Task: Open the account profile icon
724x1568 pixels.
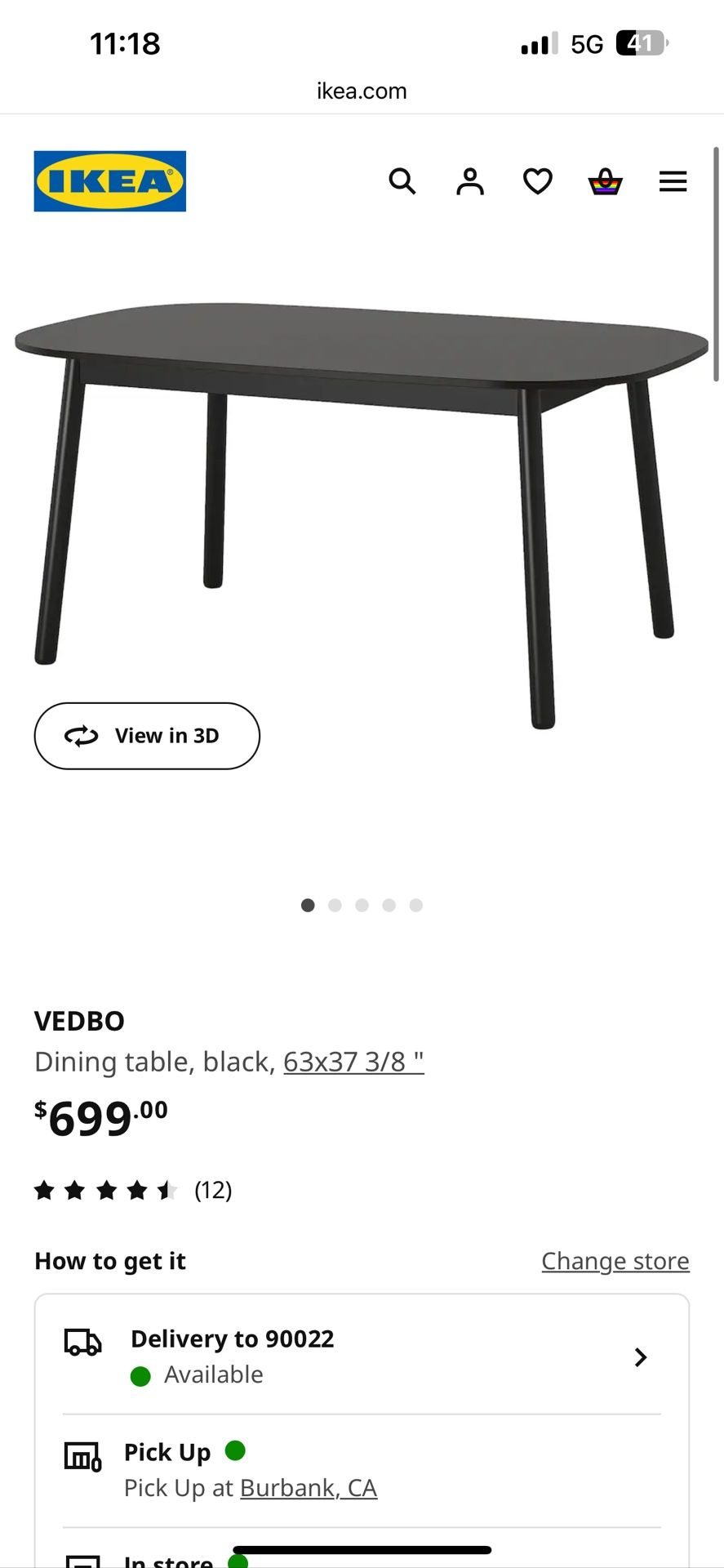Action: (x=469, y=181)
